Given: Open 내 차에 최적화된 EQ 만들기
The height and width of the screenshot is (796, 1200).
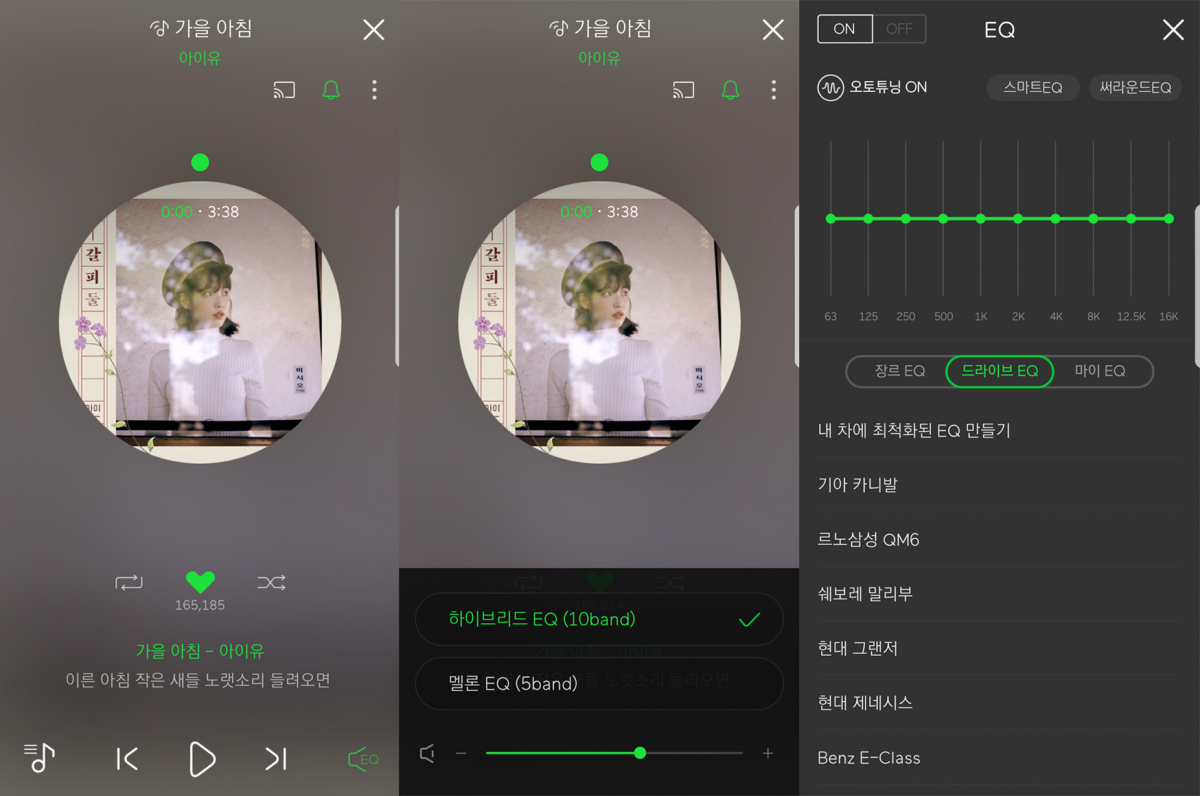Looking at the screenshot, I should 914,430.
